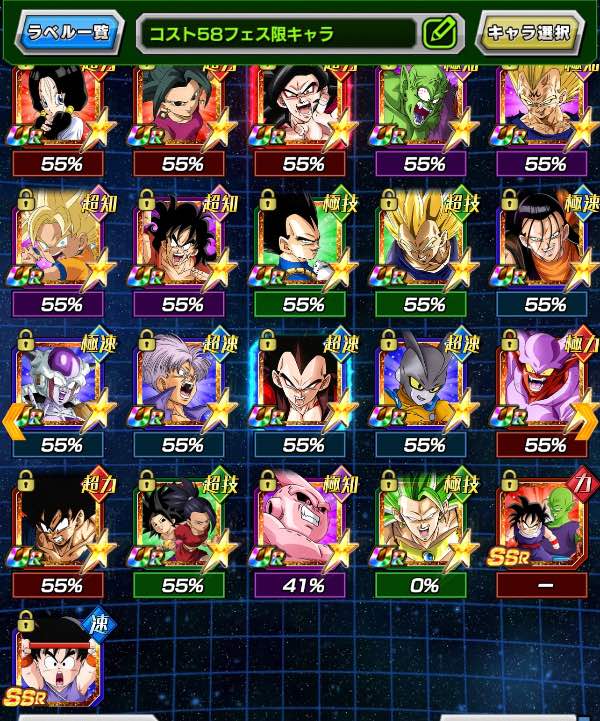Image resolution: width=600 pixels, height=721 pixels.
Task: Select the Yamcha 超知 card
Action: [x=182, y=240]
